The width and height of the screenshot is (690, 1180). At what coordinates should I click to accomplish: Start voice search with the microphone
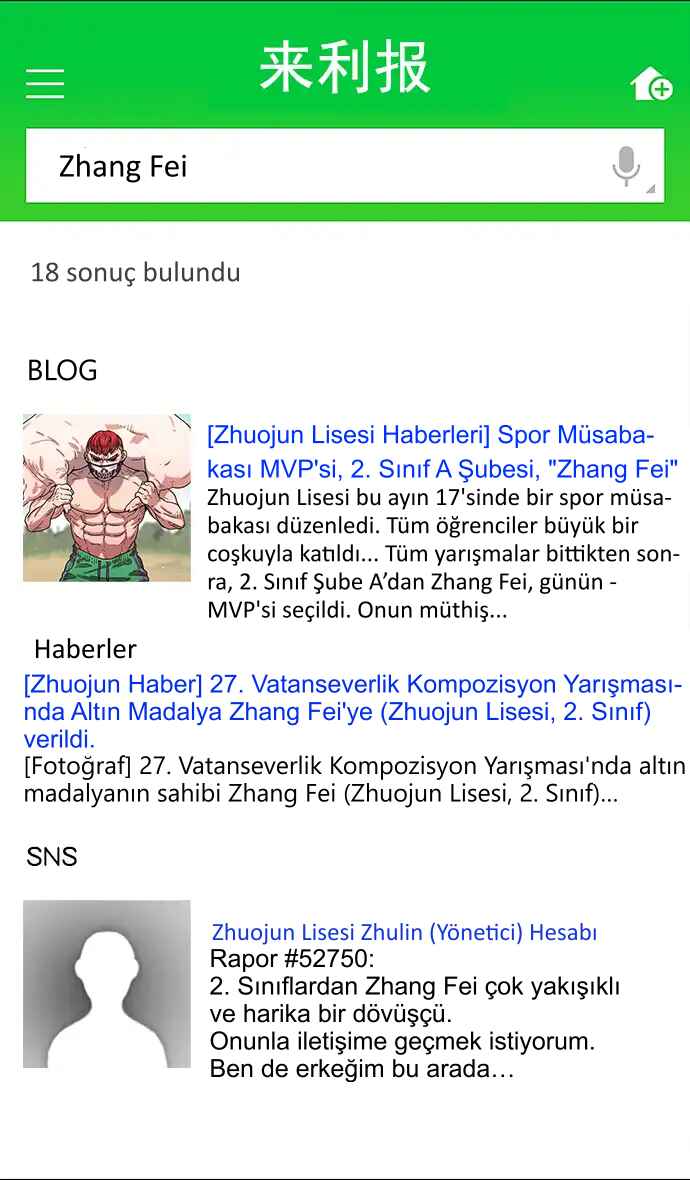626,166
